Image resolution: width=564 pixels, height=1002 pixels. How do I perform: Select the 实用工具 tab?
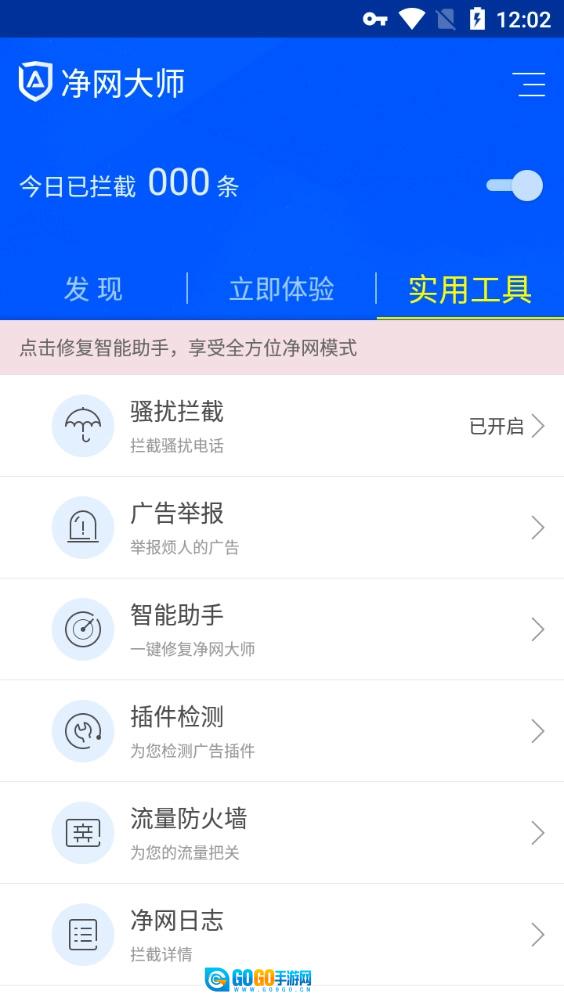[470, 289]
